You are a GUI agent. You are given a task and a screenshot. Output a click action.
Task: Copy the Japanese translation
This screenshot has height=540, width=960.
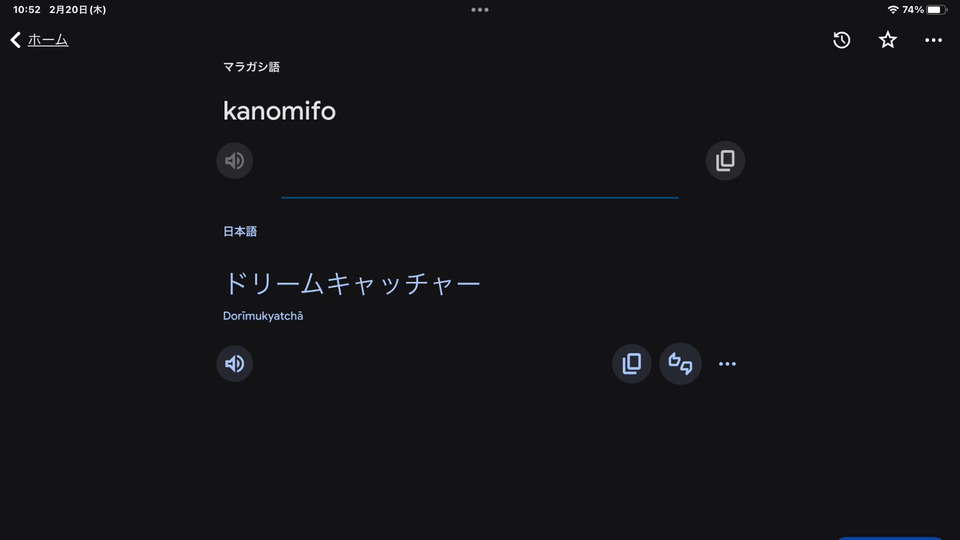[x=631, y=364]
